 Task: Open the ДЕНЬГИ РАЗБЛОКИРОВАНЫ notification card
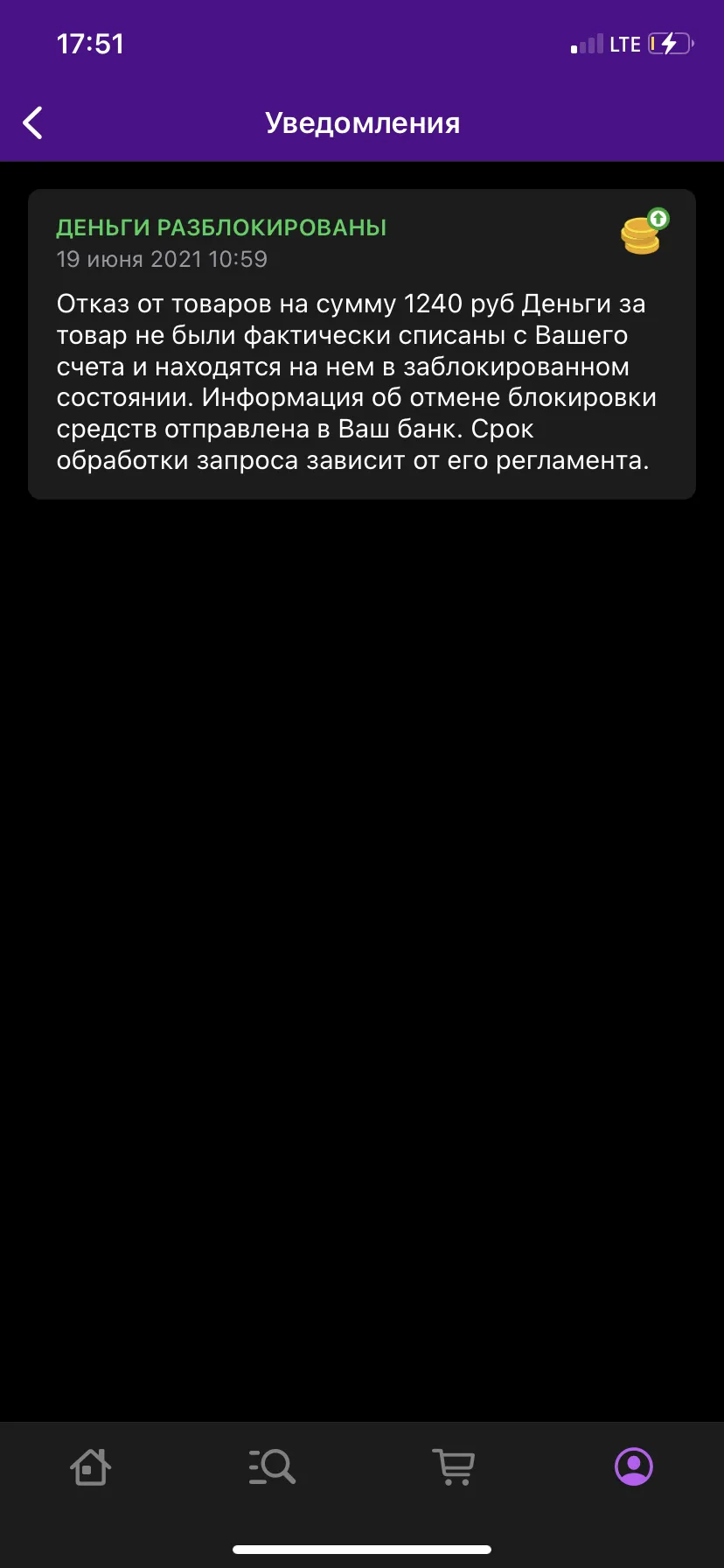pyautogui.click(x=362, y=345)
